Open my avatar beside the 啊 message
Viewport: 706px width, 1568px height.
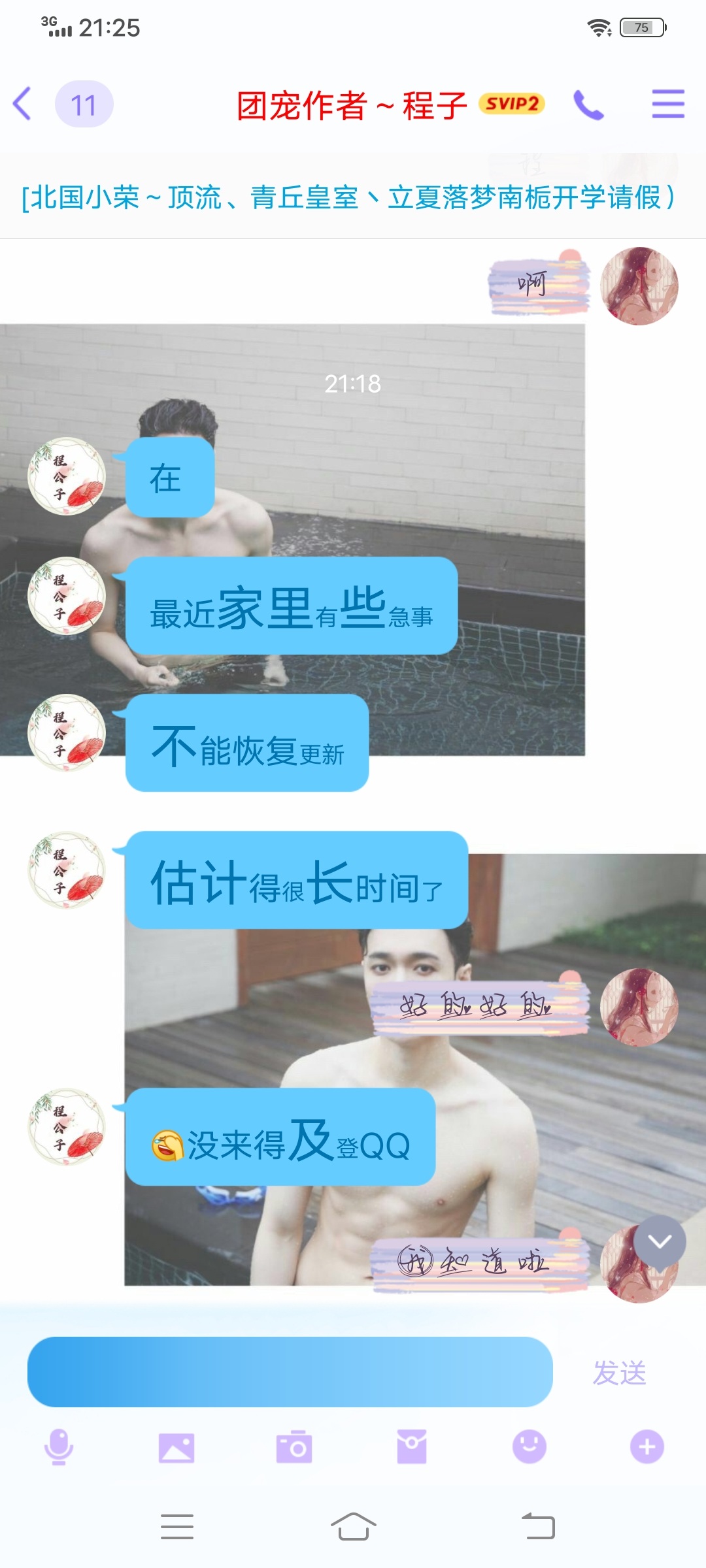tap(639, 286)
